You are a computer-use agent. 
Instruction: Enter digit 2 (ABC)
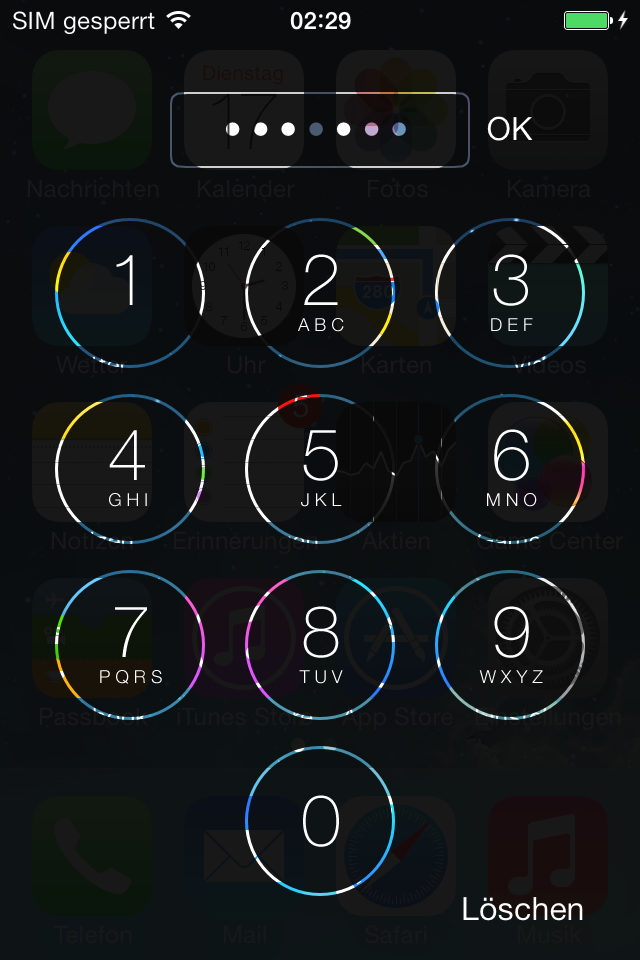tap(320, 293)
